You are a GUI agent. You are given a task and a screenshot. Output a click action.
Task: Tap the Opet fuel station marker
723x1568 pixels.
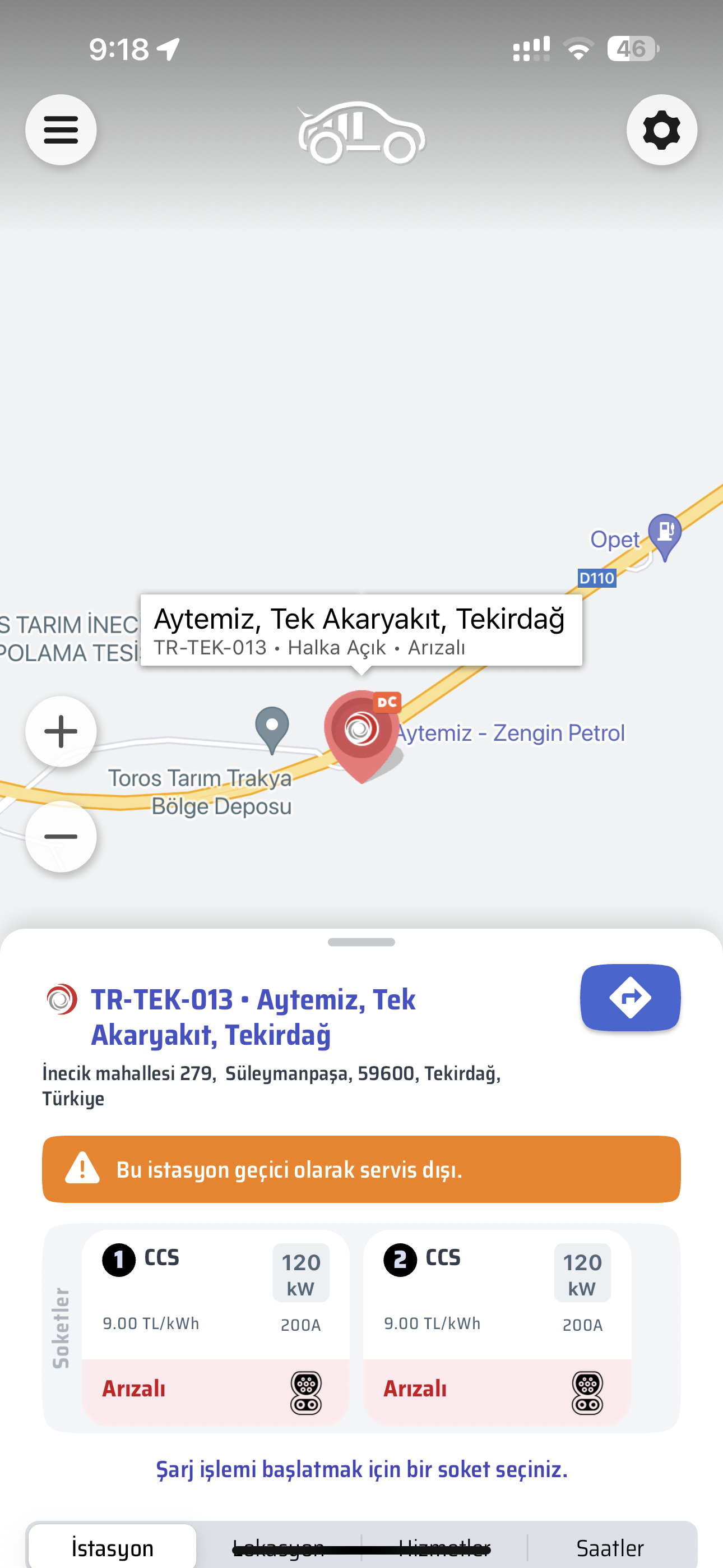[665, 536]
